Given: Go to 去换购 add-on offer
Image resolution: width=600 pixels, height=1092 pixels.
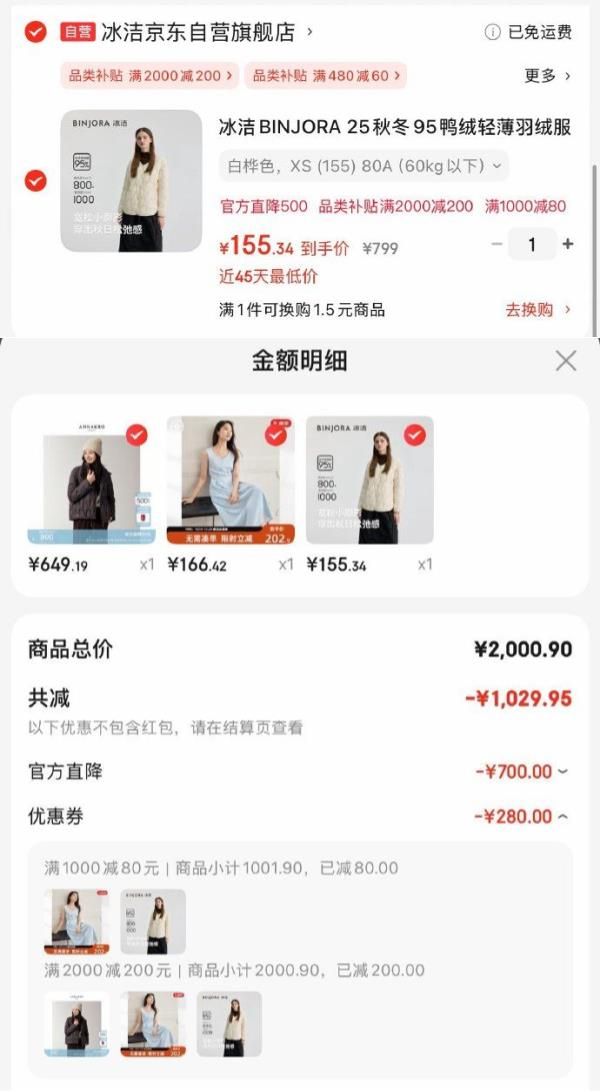Looking at the screenshot, I should [537, 310].
